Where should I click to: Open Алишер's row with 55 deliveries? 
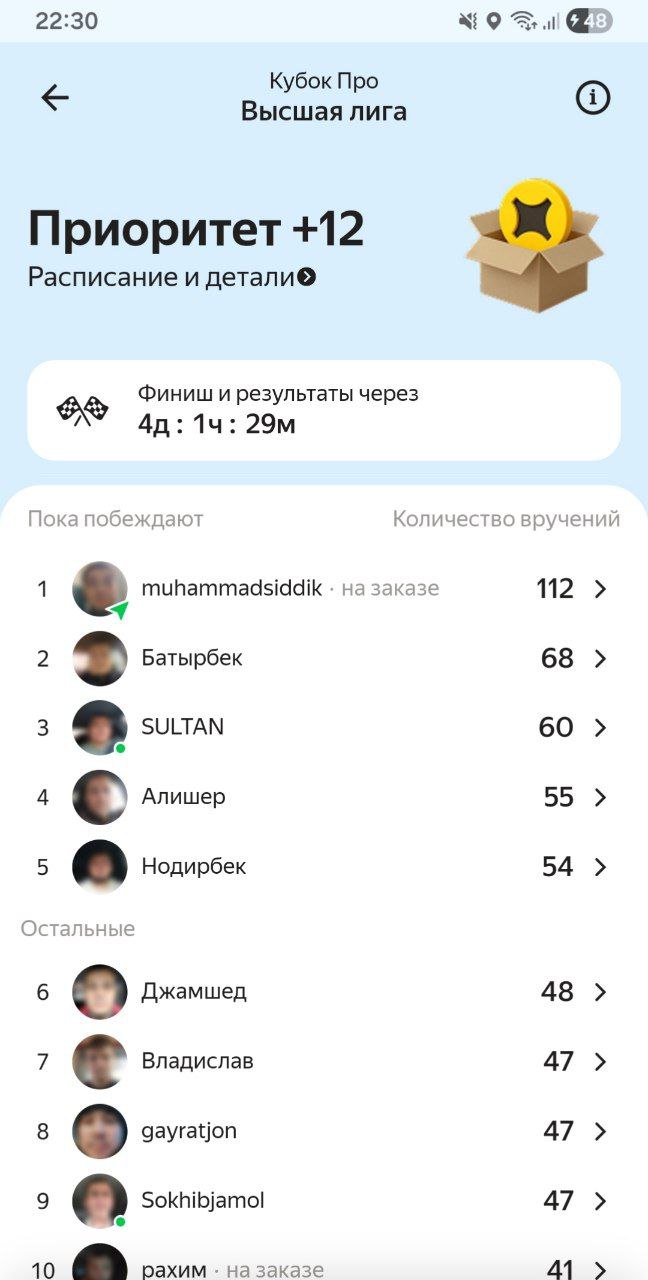[323, 797]
